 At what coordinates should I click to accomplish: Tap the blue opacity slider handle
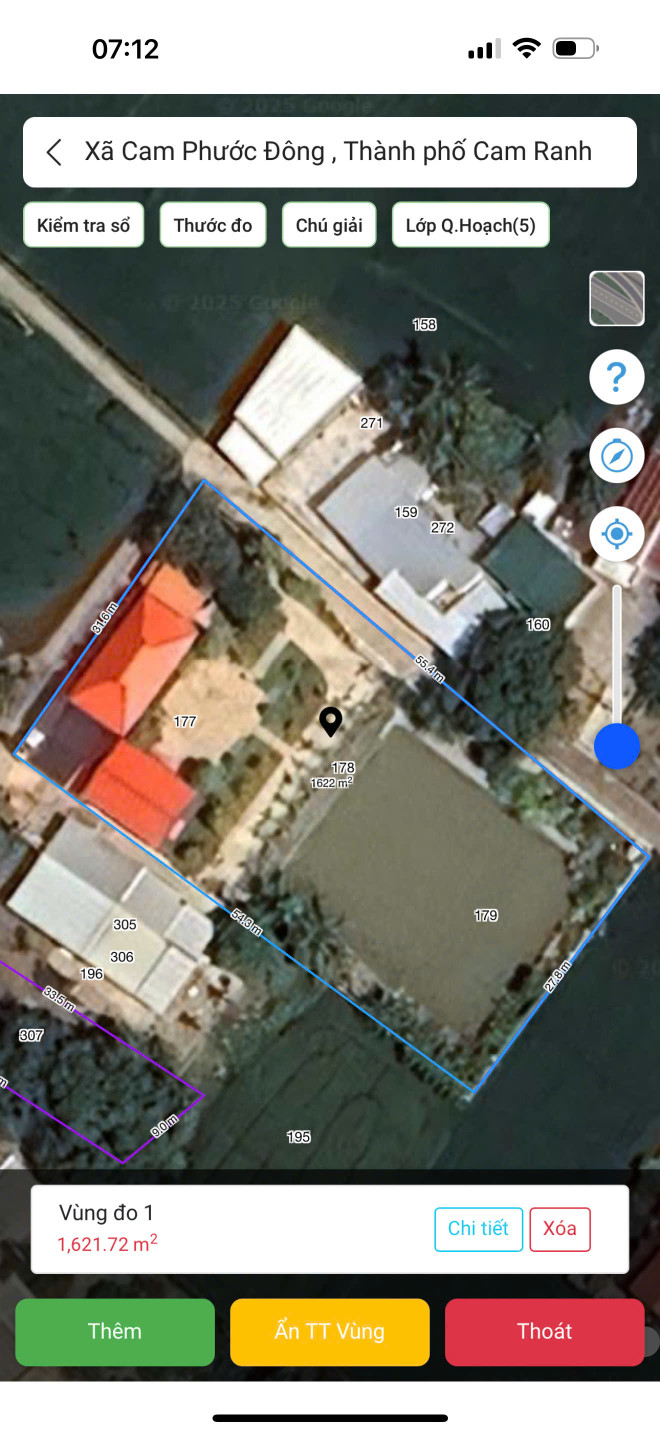pyautogui.click(x=617, y=746)
